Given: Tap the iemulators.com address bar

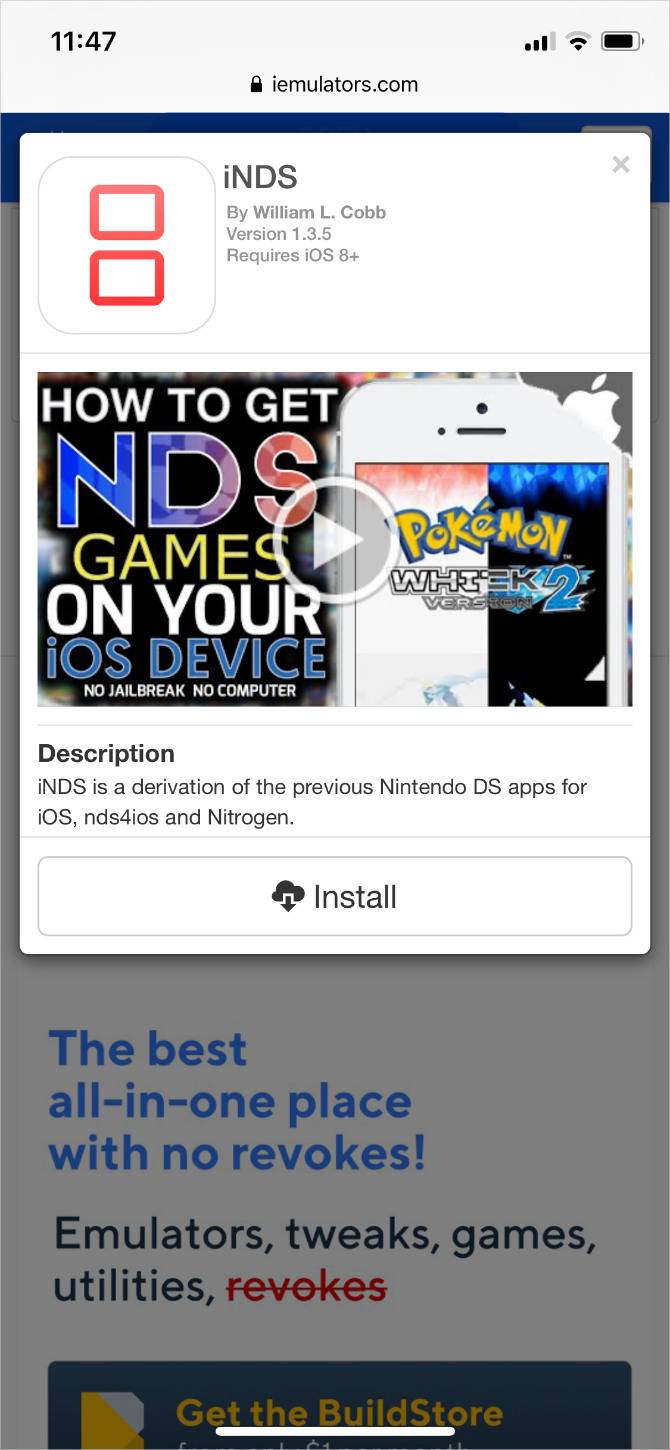Looking at the screenshot, I should pos(335,85).
